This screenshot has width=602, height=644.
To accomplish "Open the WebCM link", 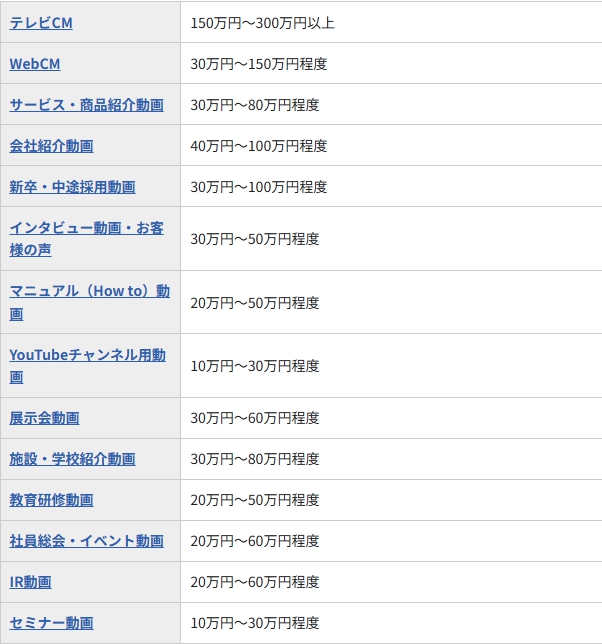I will coord(36,63).
